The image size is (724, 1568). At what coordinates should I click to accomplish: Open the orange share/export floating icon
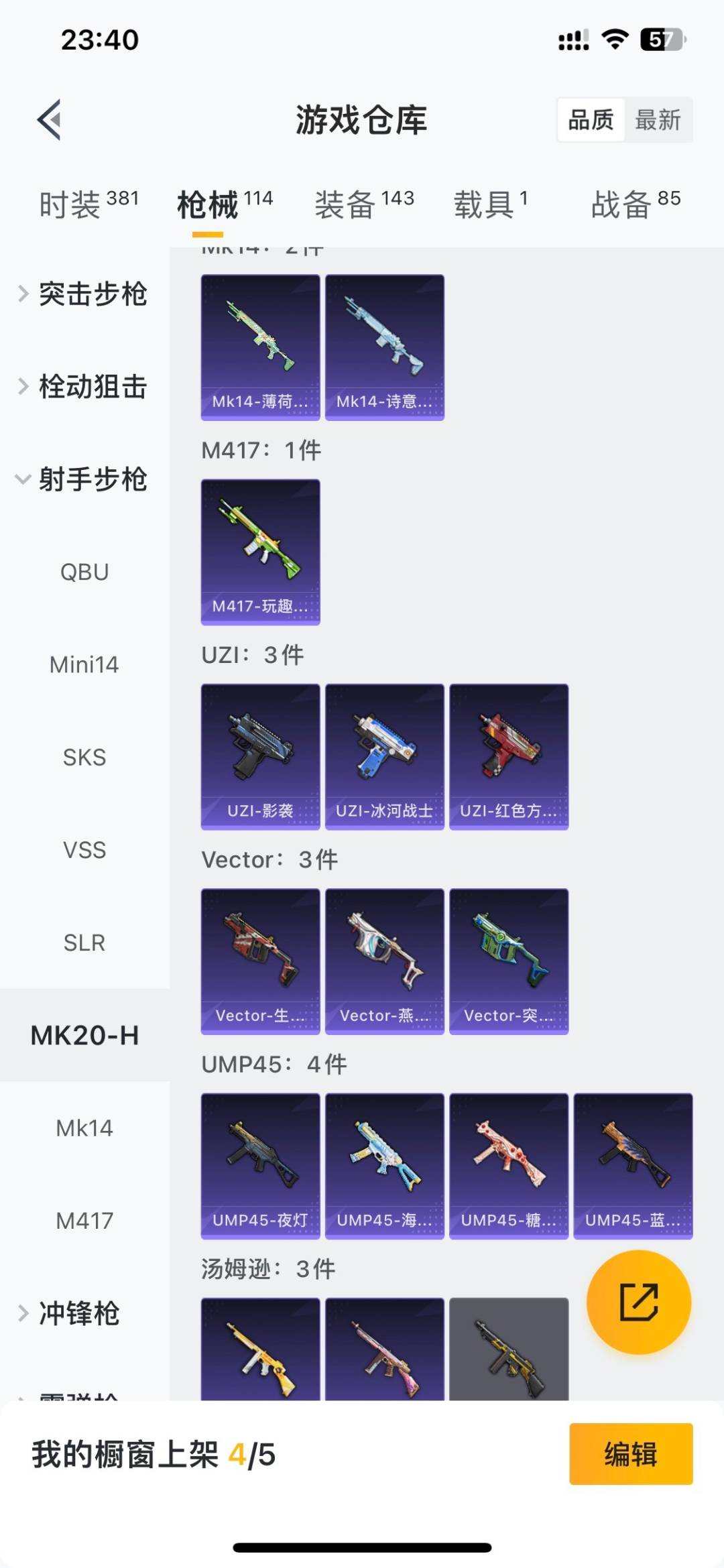pyautogui.click(x=639, y=1301)
